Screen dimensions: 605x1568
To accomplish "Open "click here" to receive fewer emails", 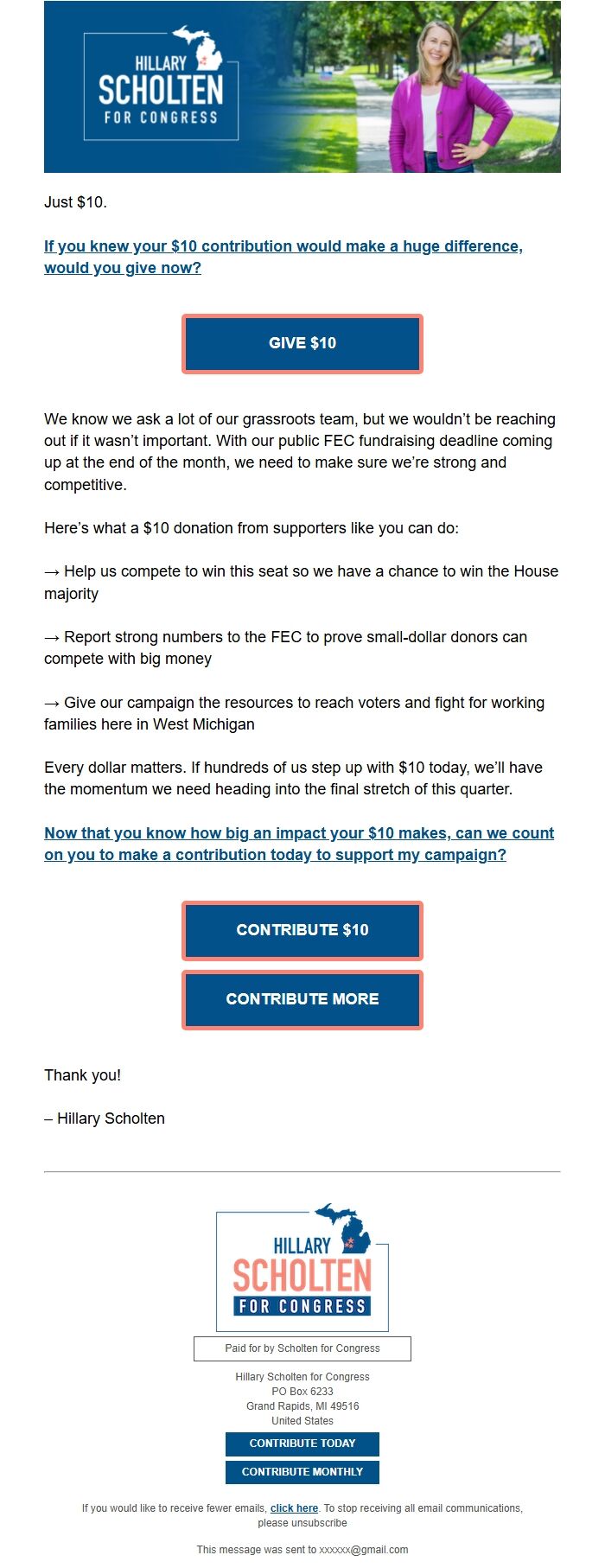I will [x=294, y=1508].
